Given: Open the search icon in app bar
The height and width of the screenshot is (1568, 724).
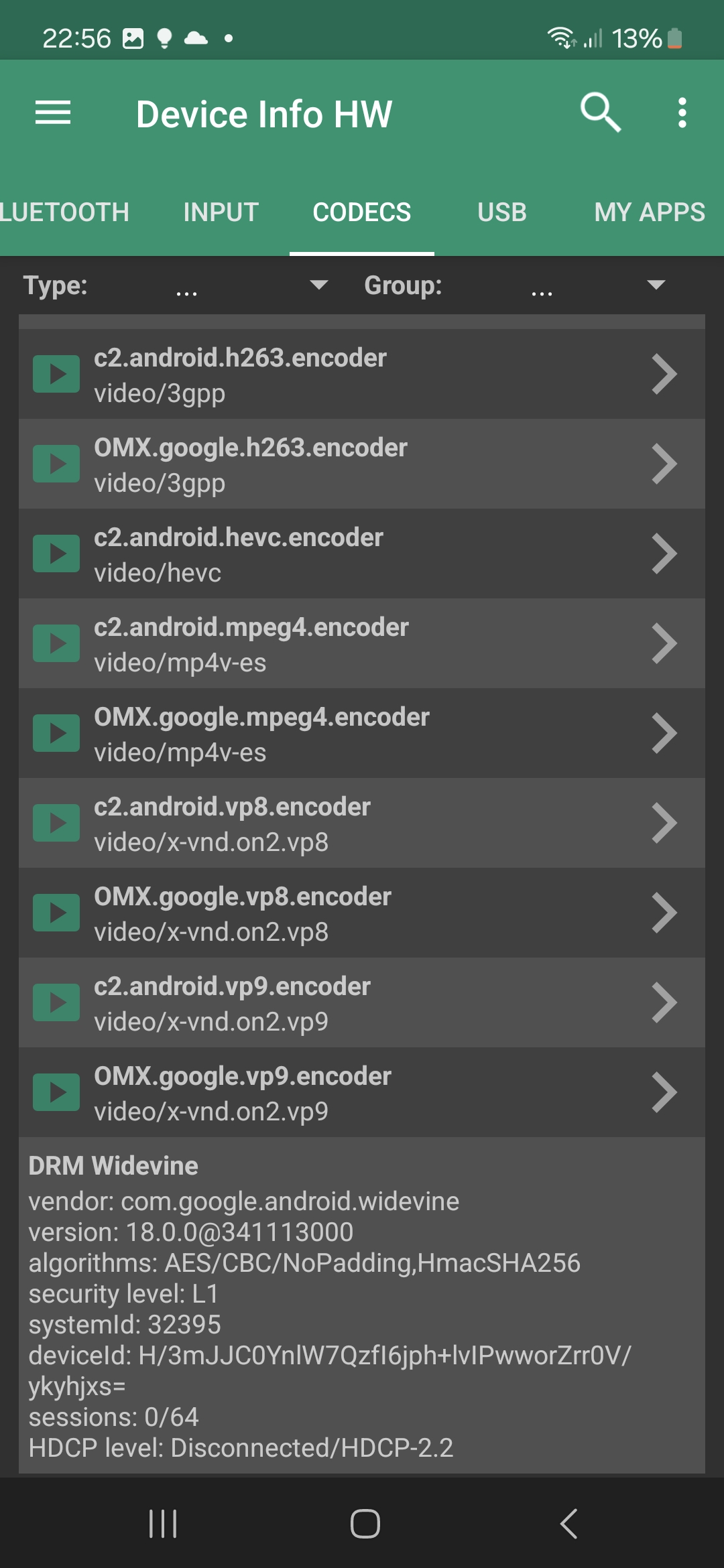Looking at the screenshot, I should pos(600,113).
